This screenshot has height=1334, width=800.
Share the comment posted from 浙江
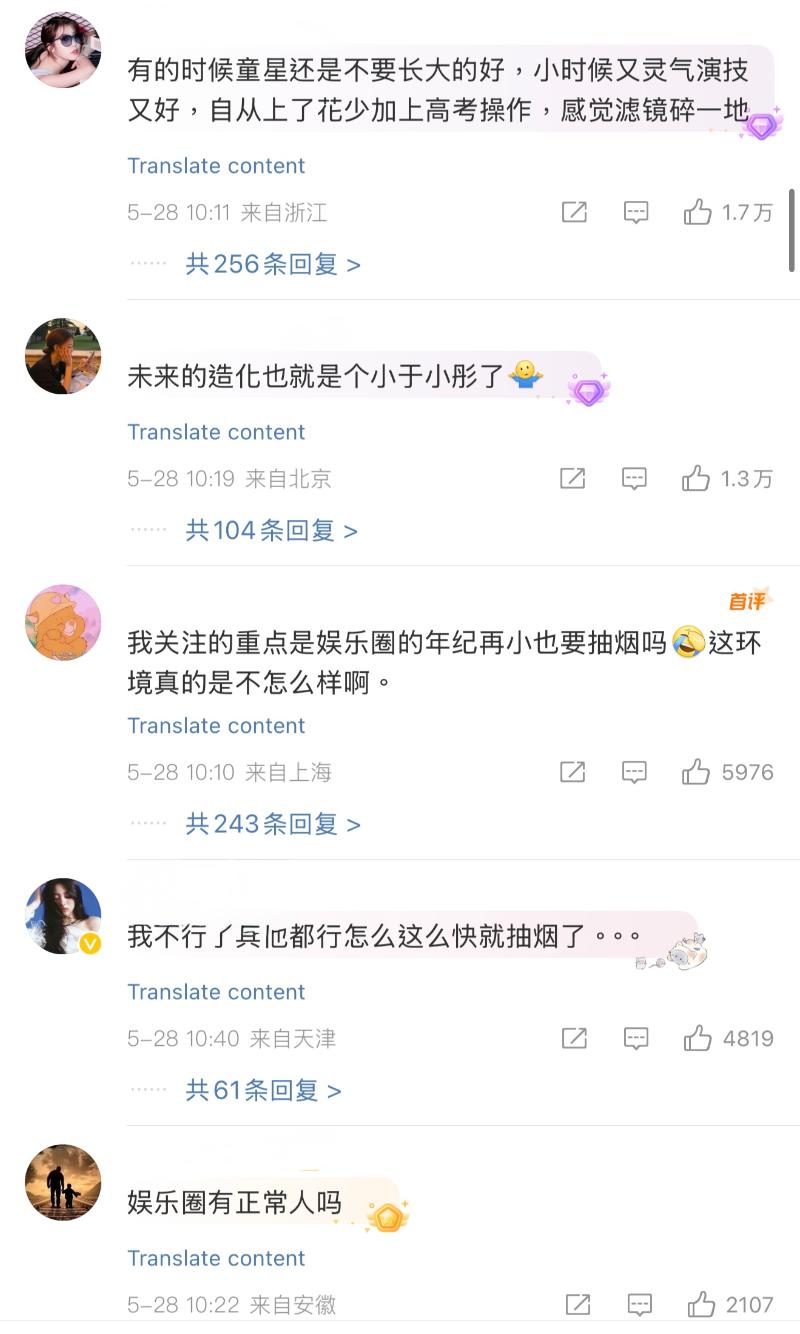click(574, 212)
